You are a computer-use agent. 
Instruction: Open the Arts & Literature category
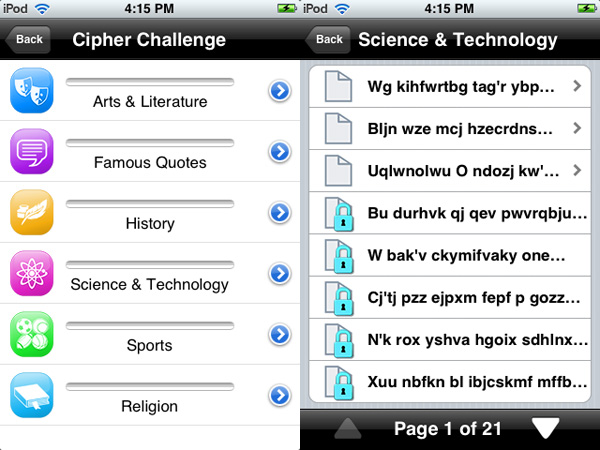click(150, 92)
